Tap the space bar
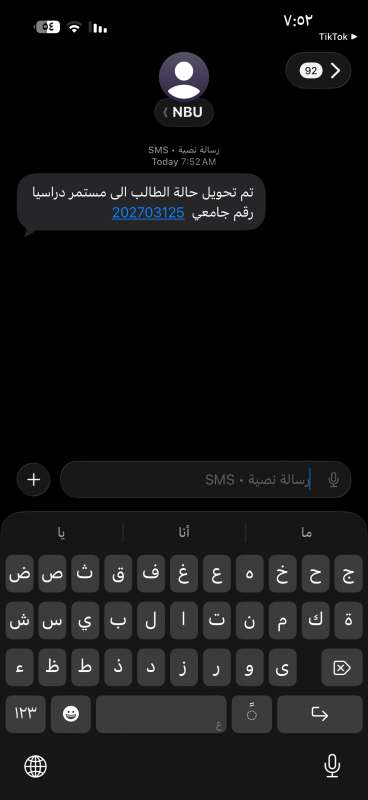This screenshot has height=800, width=368. tap(161, 714)
